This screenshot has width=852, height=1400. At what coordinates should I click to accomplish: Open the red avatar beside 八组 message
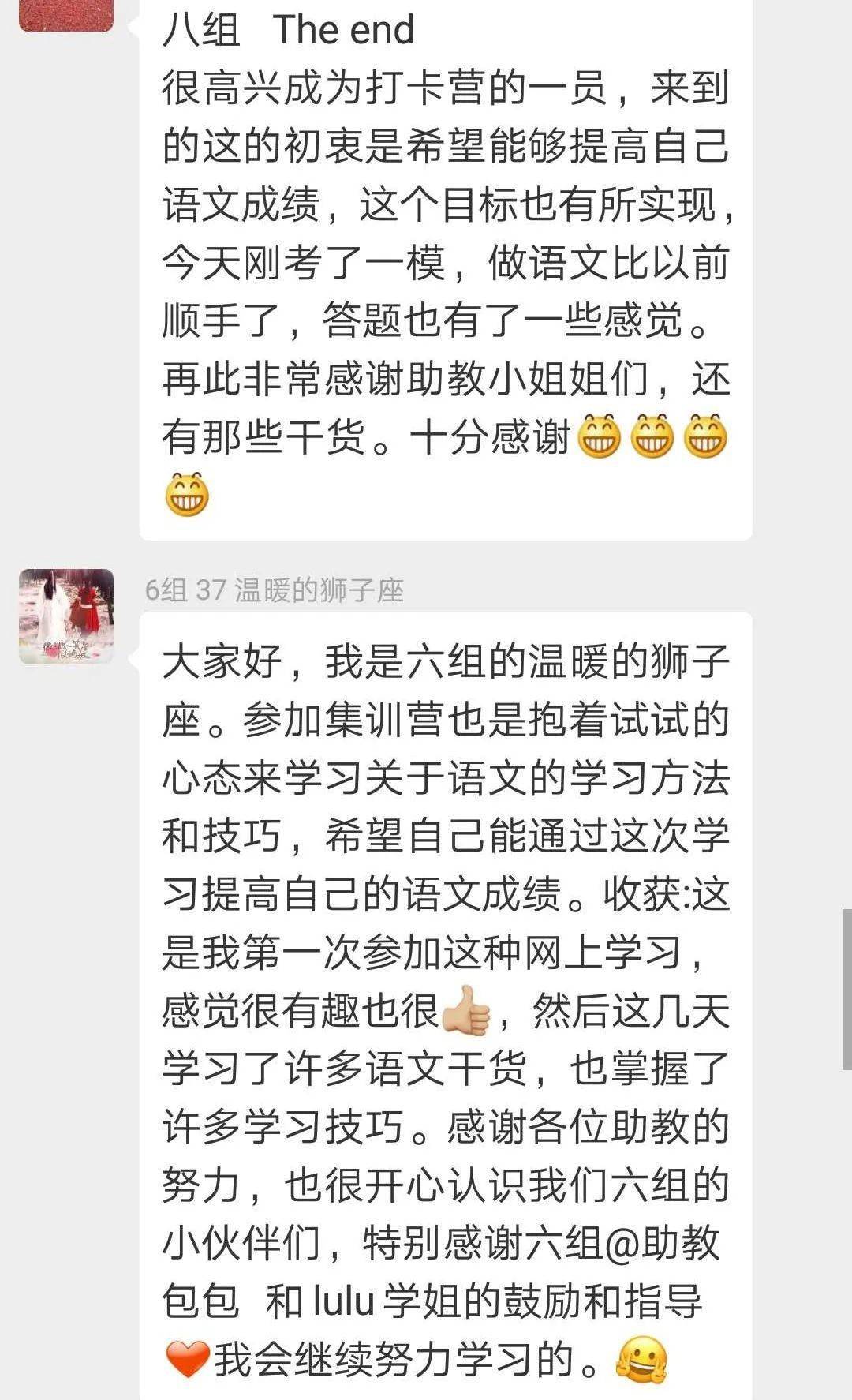coord(66,14)
